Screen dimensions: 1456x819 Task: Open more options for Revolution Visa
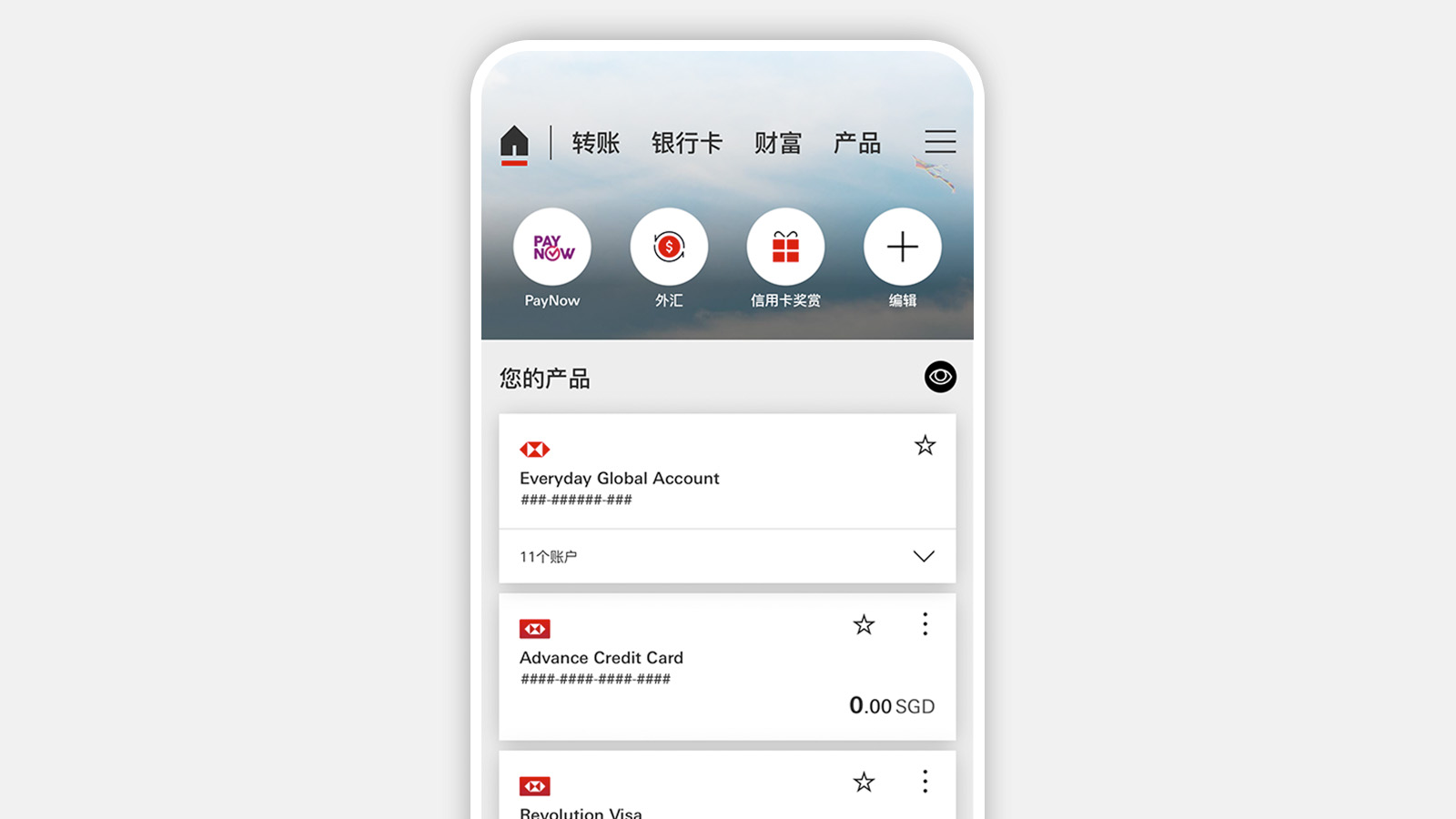coord(925,782)
